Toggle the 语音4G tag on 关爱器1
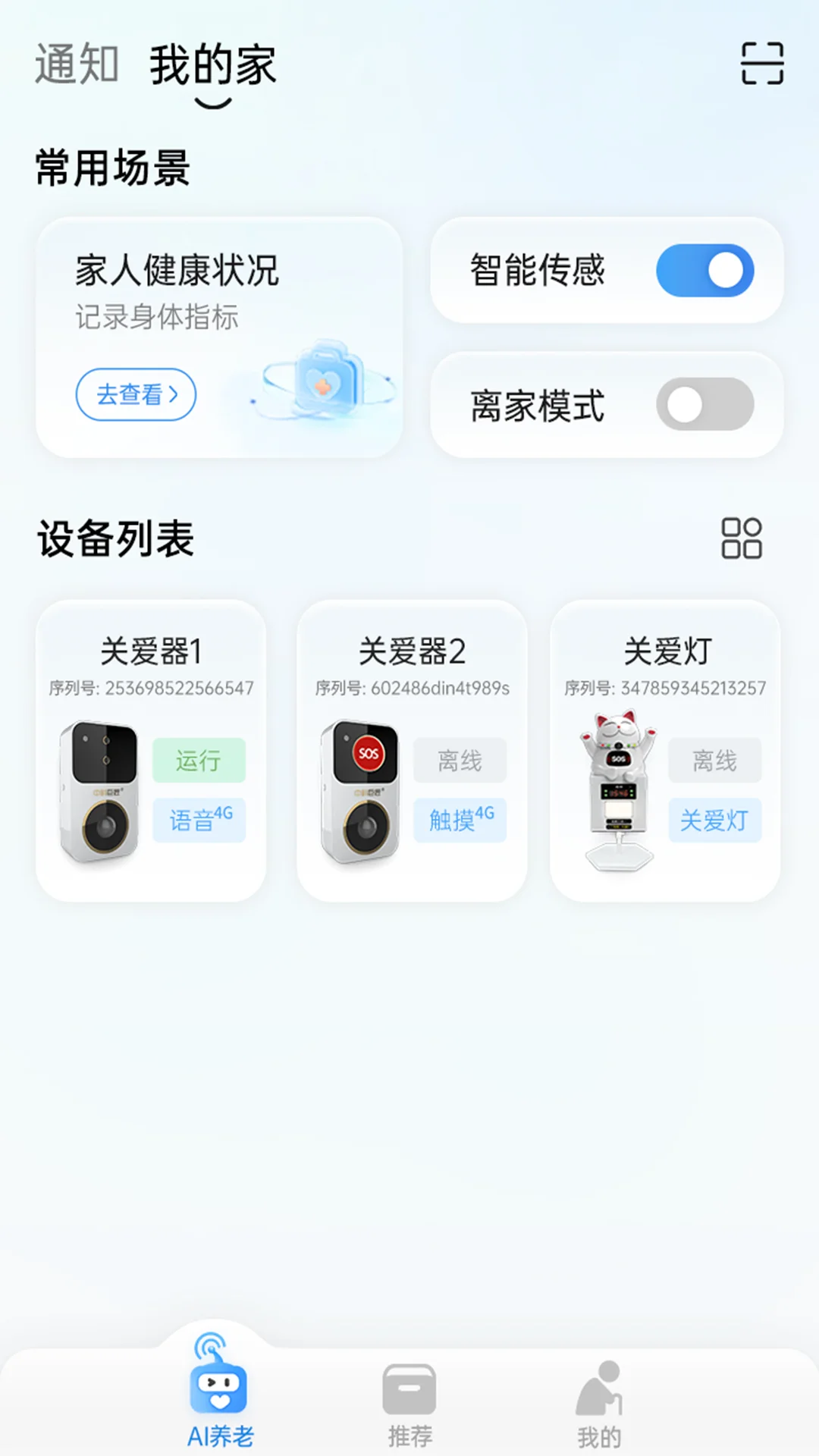The image size is (819, 1456). [x=199, y=820]
